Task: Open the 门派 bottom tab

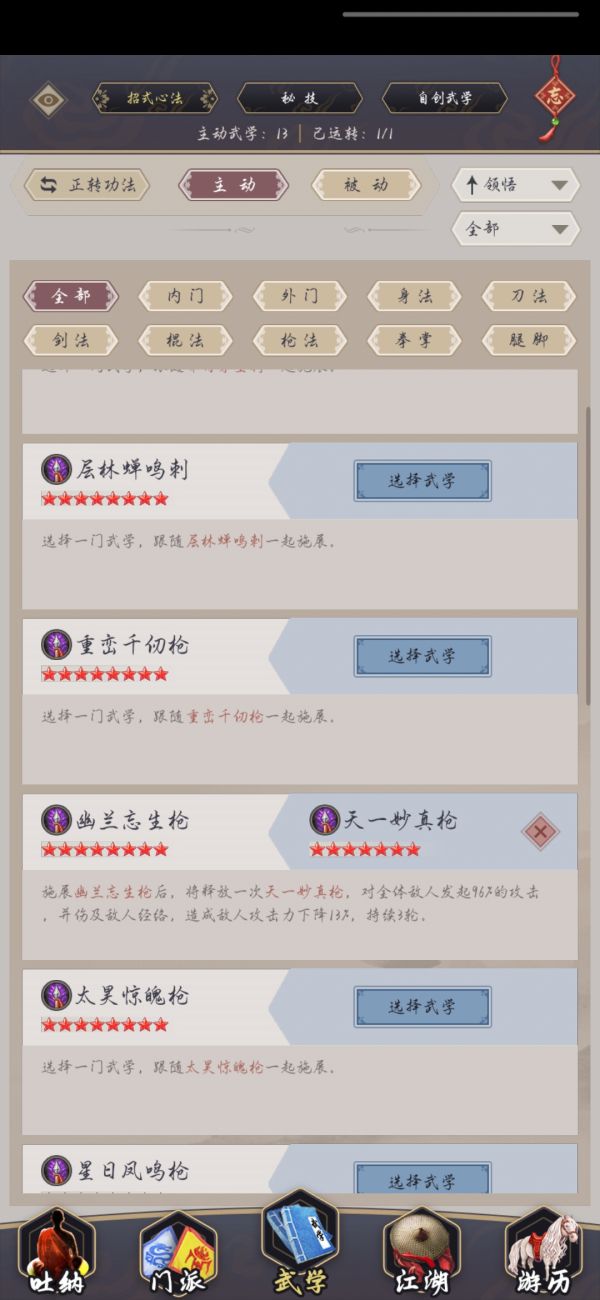Action: pos(178,1250)
